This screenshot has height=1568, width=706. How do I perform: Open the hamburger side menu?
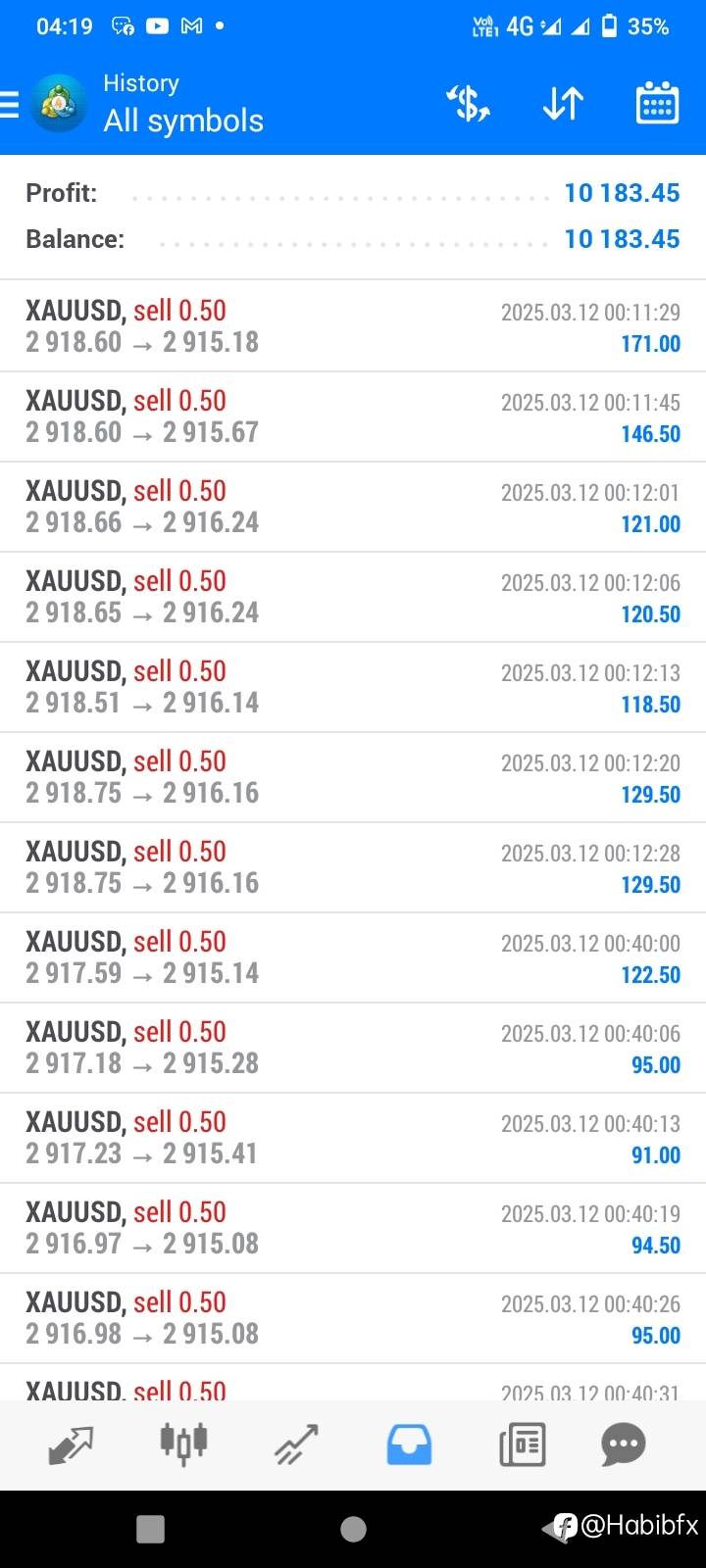pos(10,104)
